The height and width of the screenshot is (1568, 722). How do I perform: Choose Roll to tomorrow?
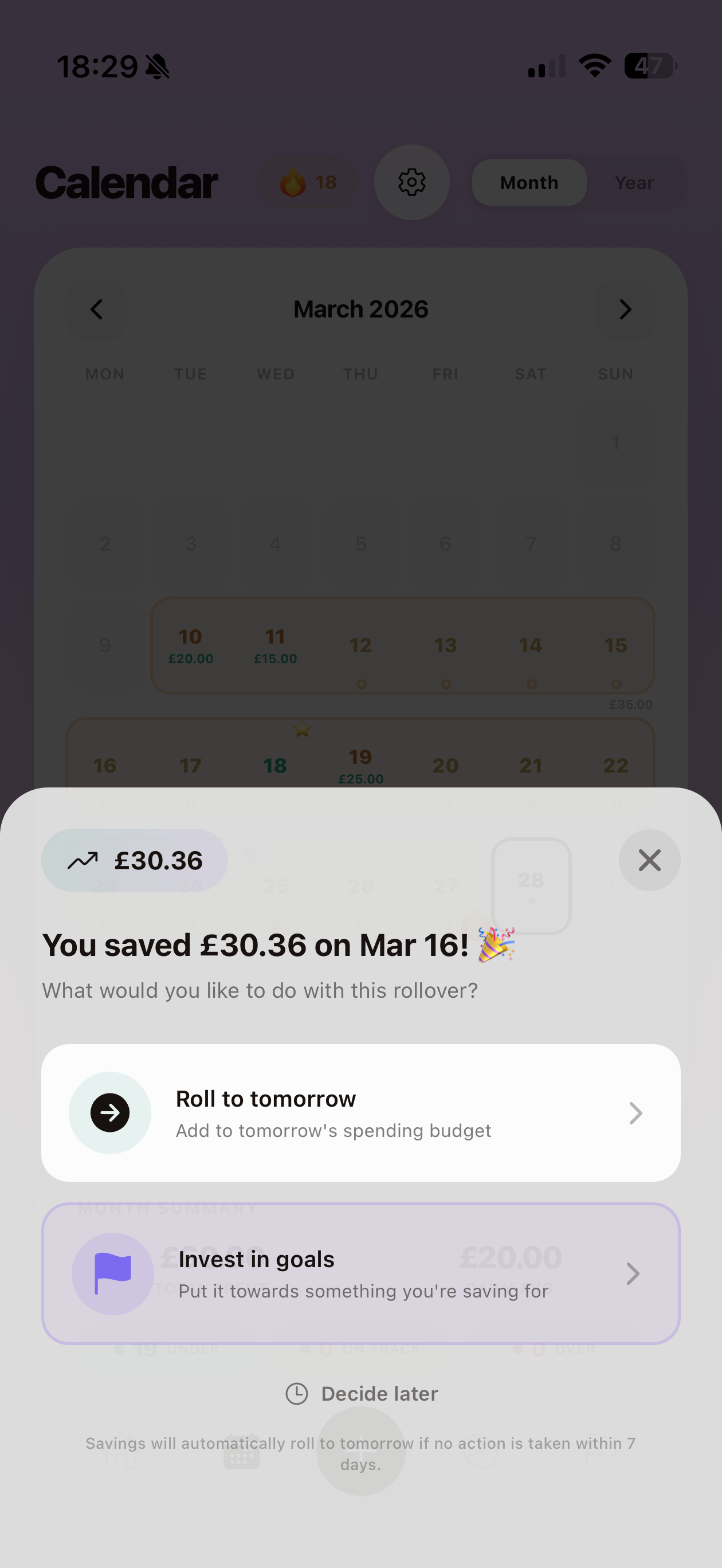coord(361,1112)
